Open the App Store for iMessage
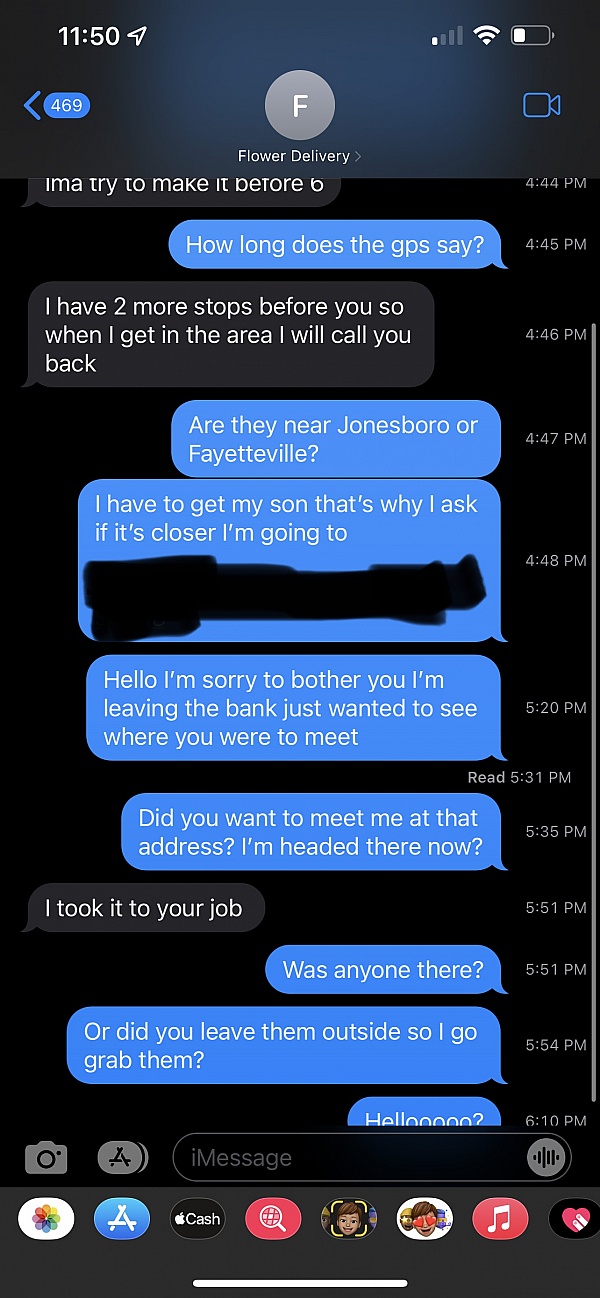 coord(121,1219)
